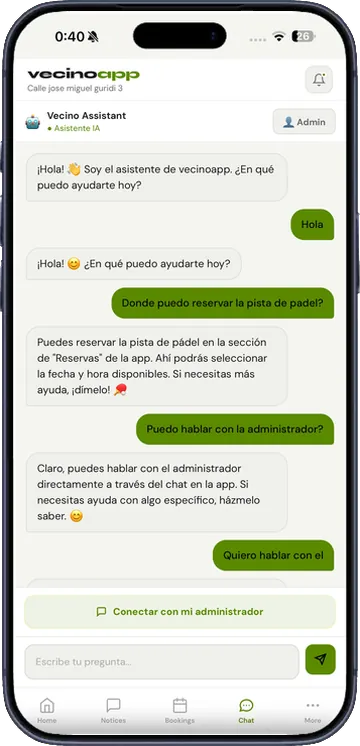Select the Chat tab
This screenshot has width=360, height=746.
pos(246,710)
